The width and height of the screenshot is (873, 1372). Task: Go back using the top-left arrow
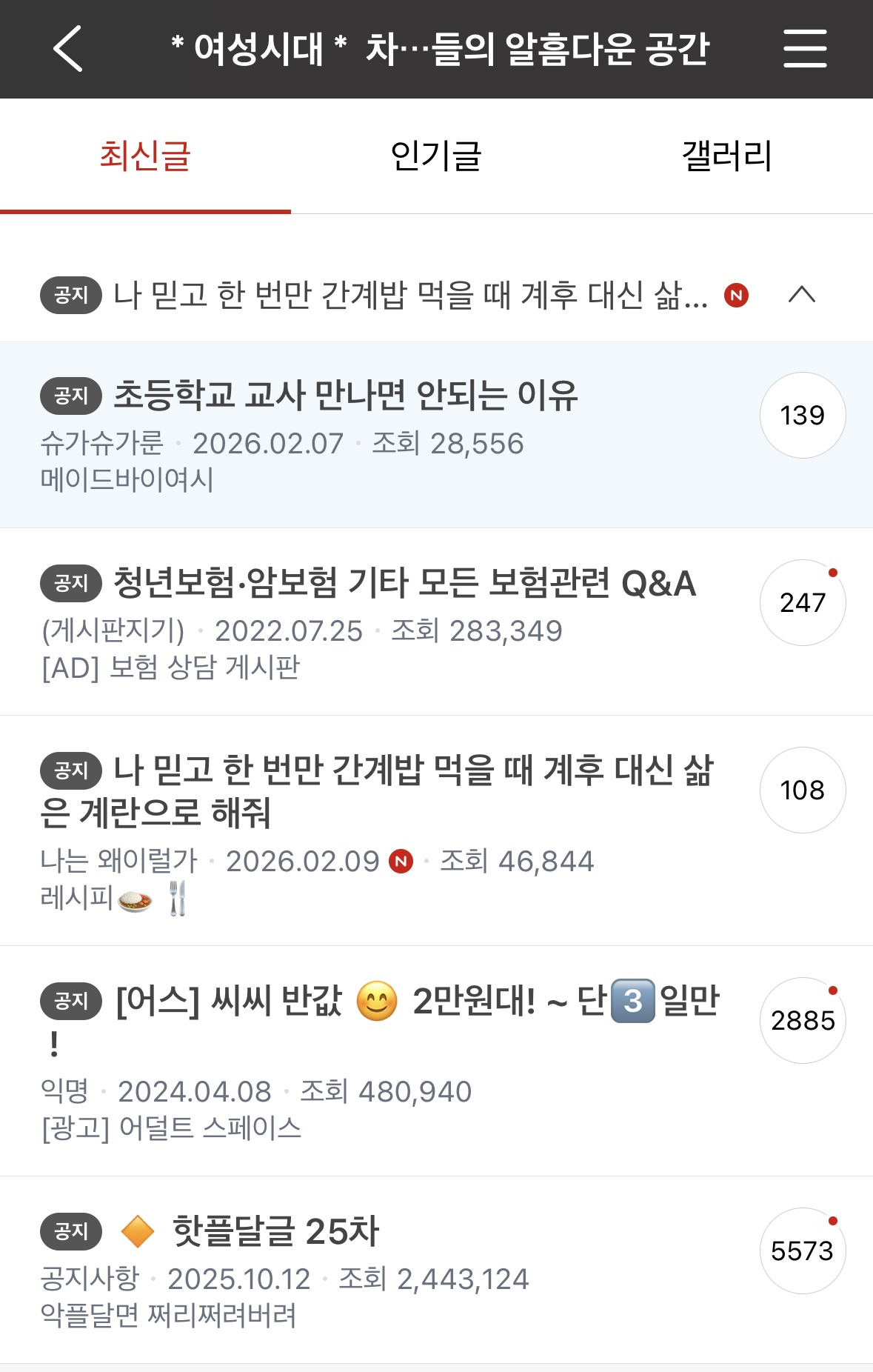(68, 49)
